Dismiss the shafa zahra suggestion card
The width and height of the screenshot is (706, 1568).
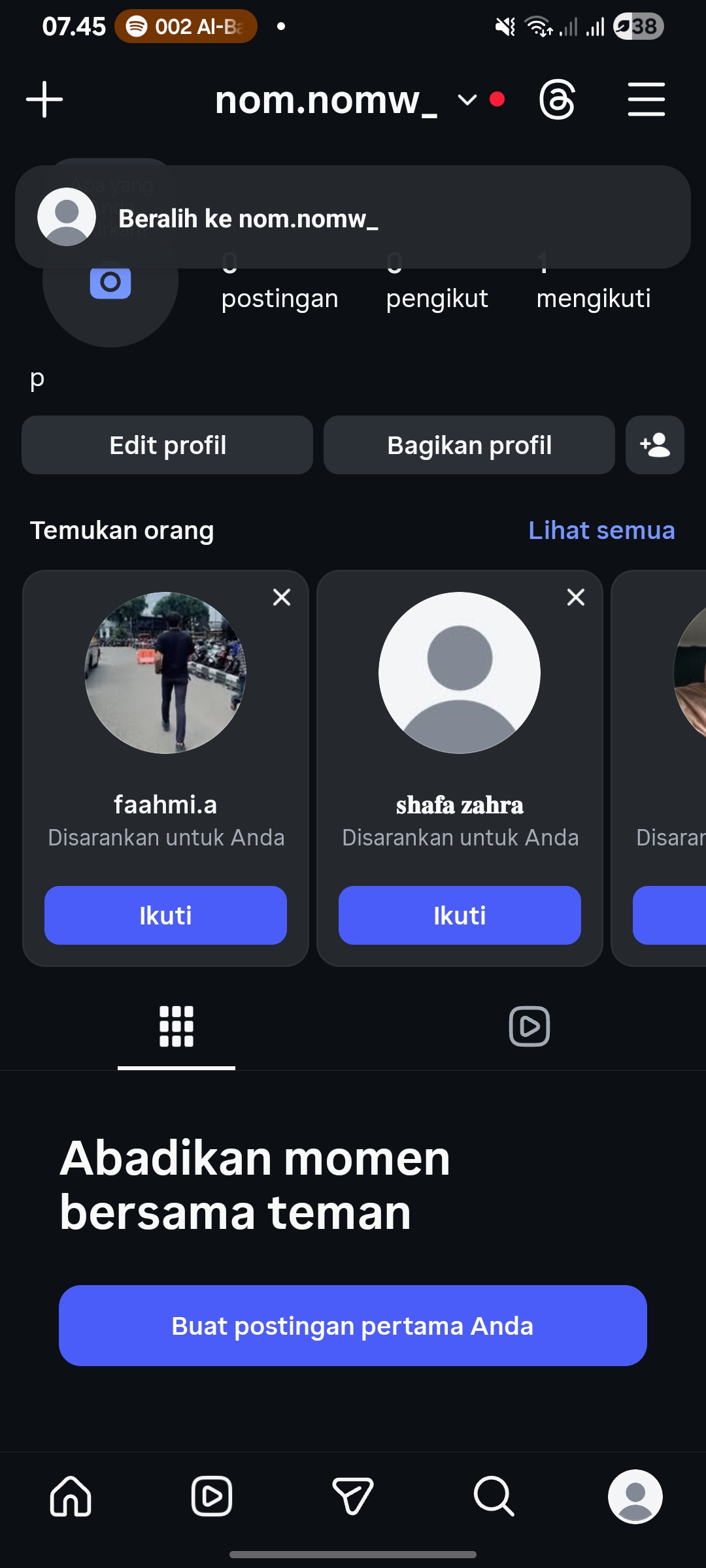[576, 597]
